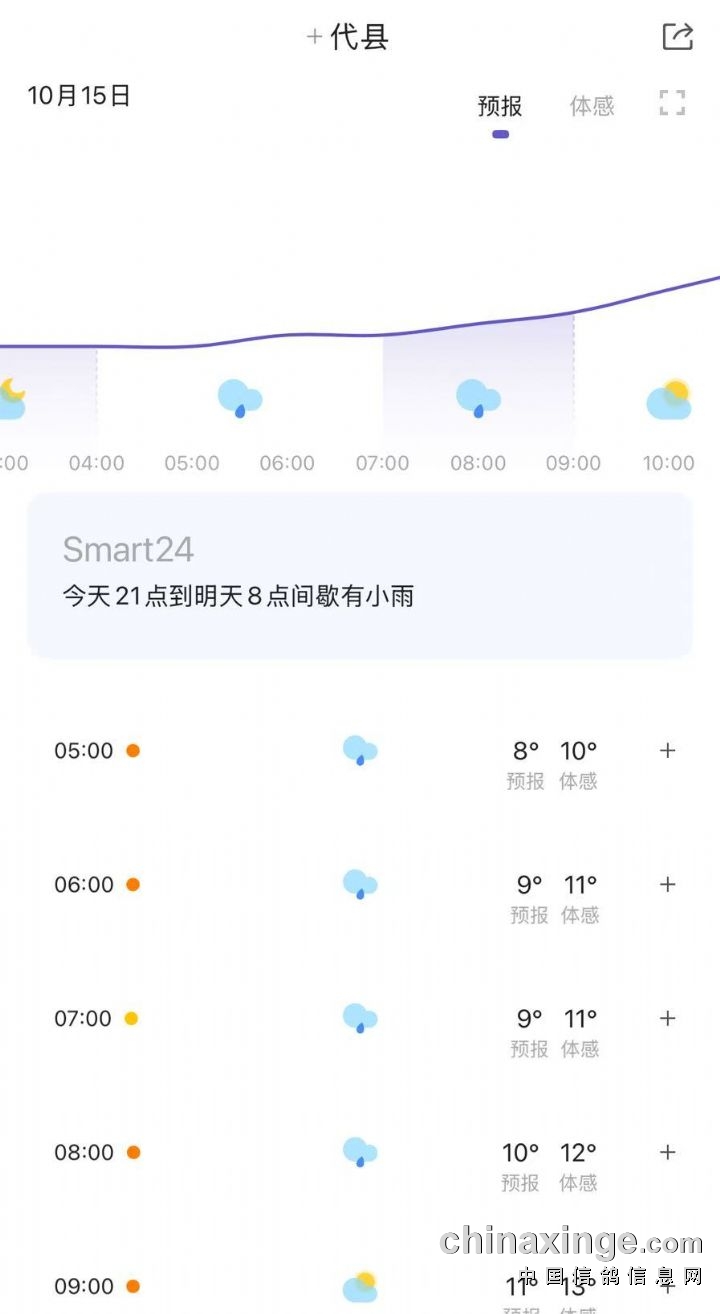Expand the 08:00 forecast row
The width and height of the screenshot is (720, 1314).
668,1153
